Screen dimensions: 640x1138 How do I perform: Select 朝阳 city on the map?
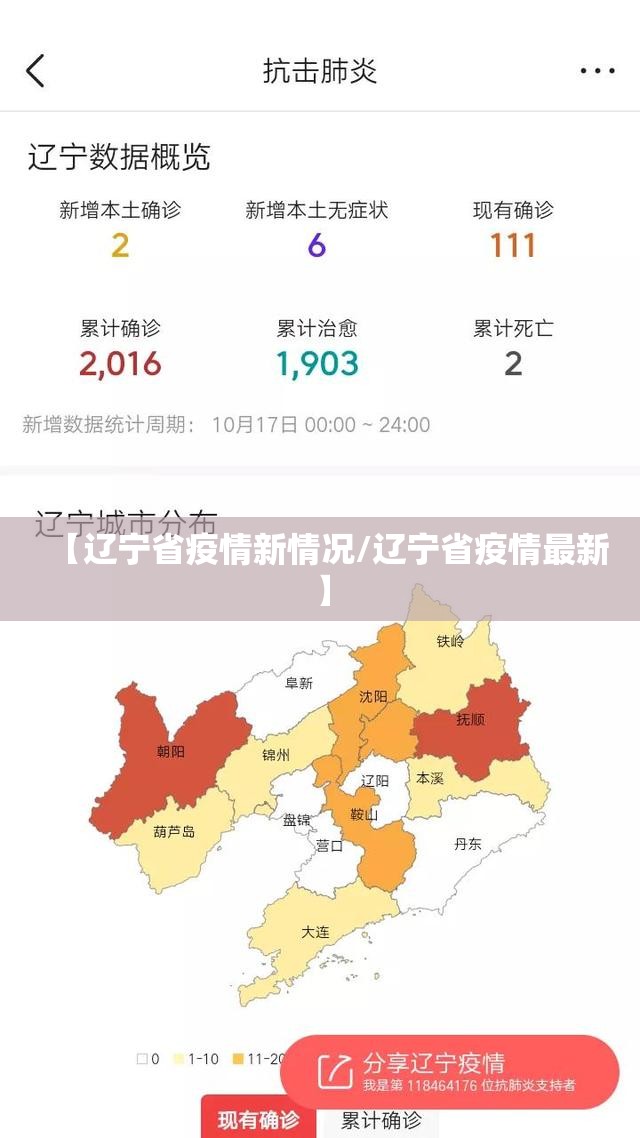click(x=170, y=752)
